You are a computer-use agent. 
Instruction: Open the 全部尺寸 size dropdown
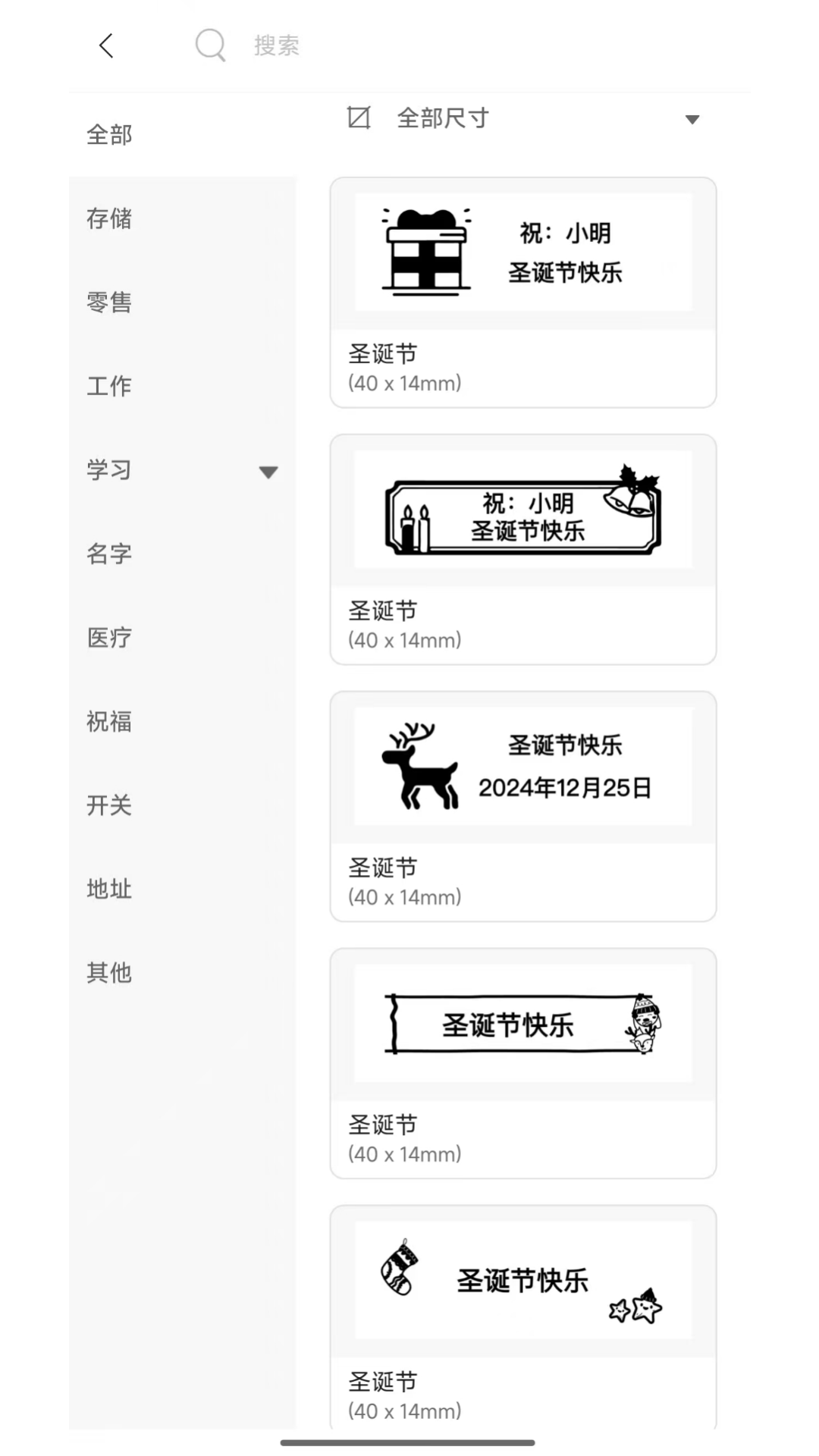pos(523,118)
